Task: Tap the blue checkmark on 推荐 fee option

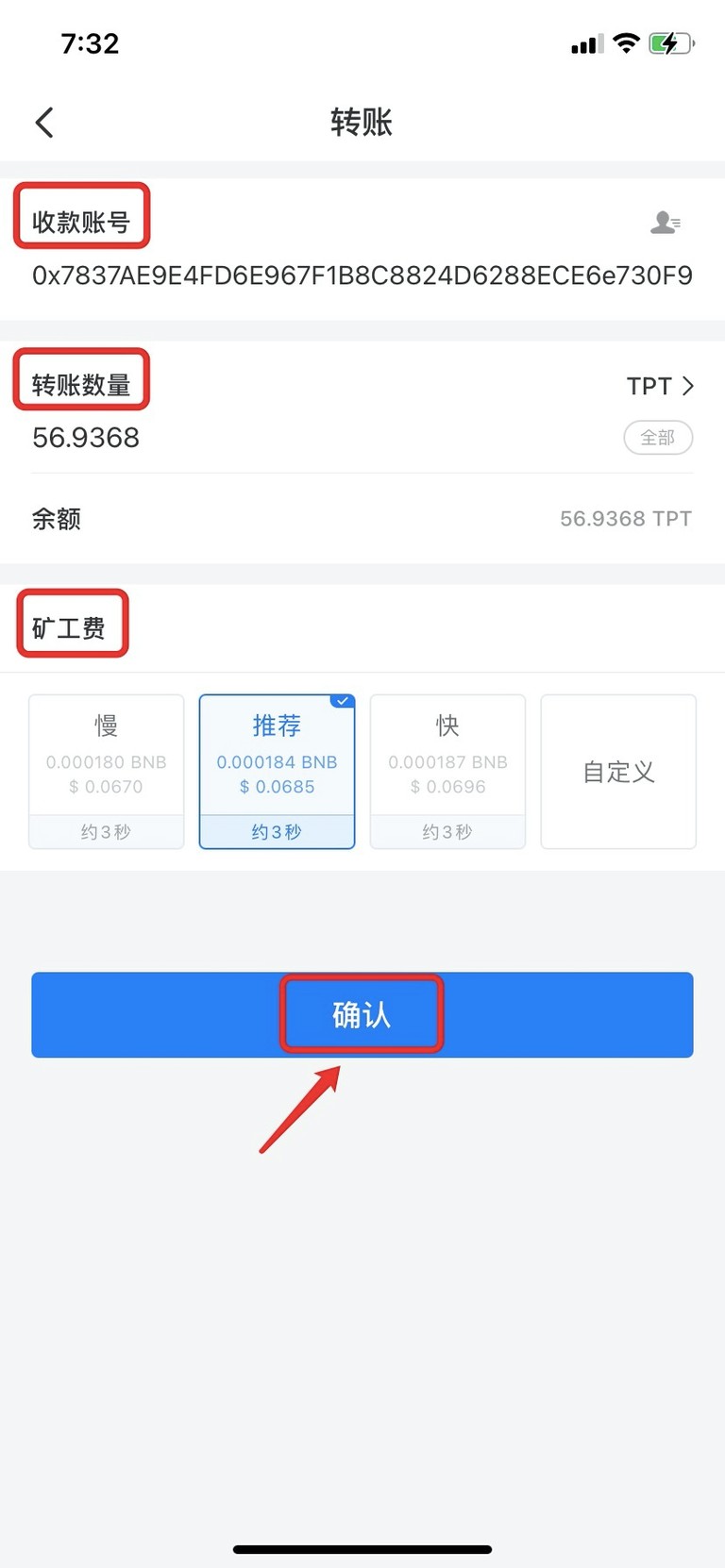Action: click(x=342, y=701)
